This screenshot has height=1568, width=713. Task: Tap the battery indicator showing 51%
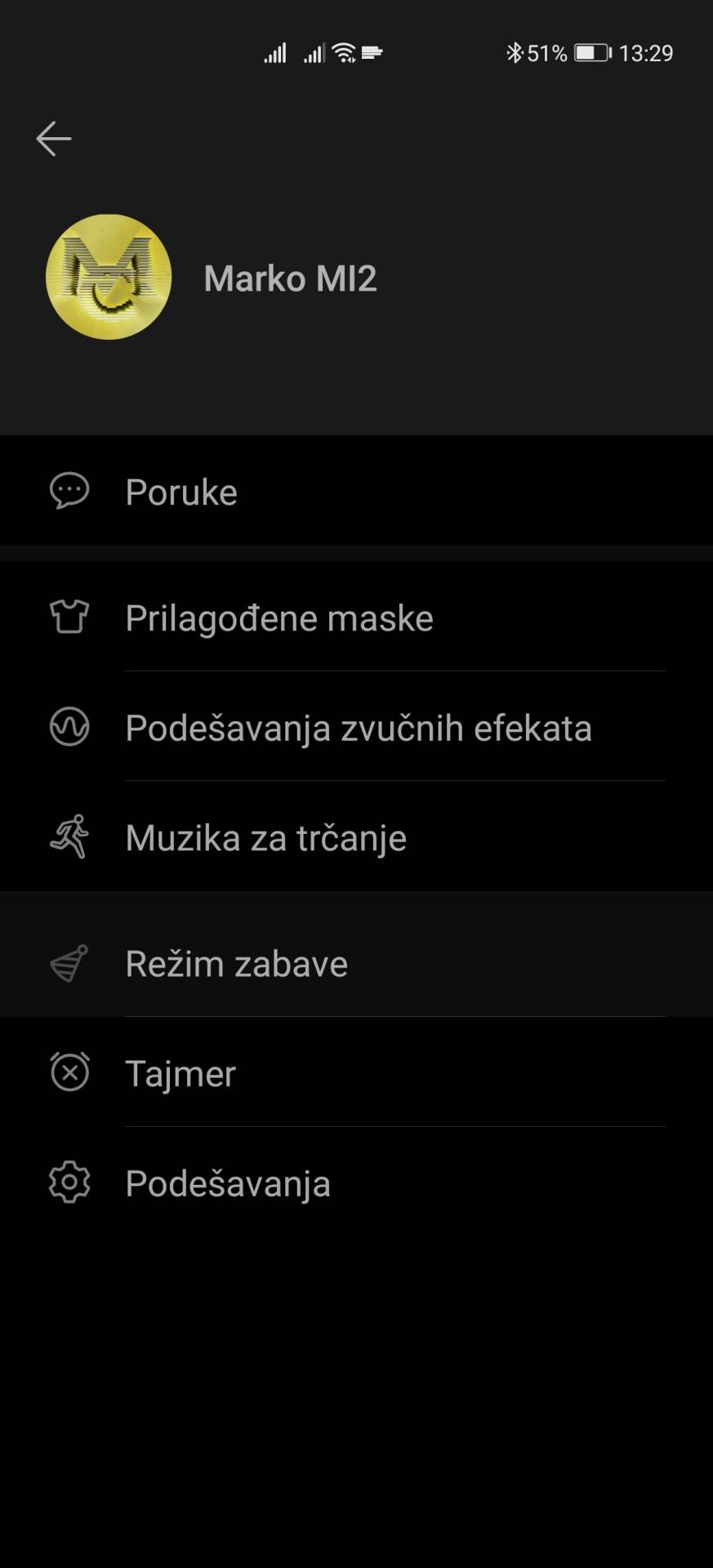(x=590, y=52)
